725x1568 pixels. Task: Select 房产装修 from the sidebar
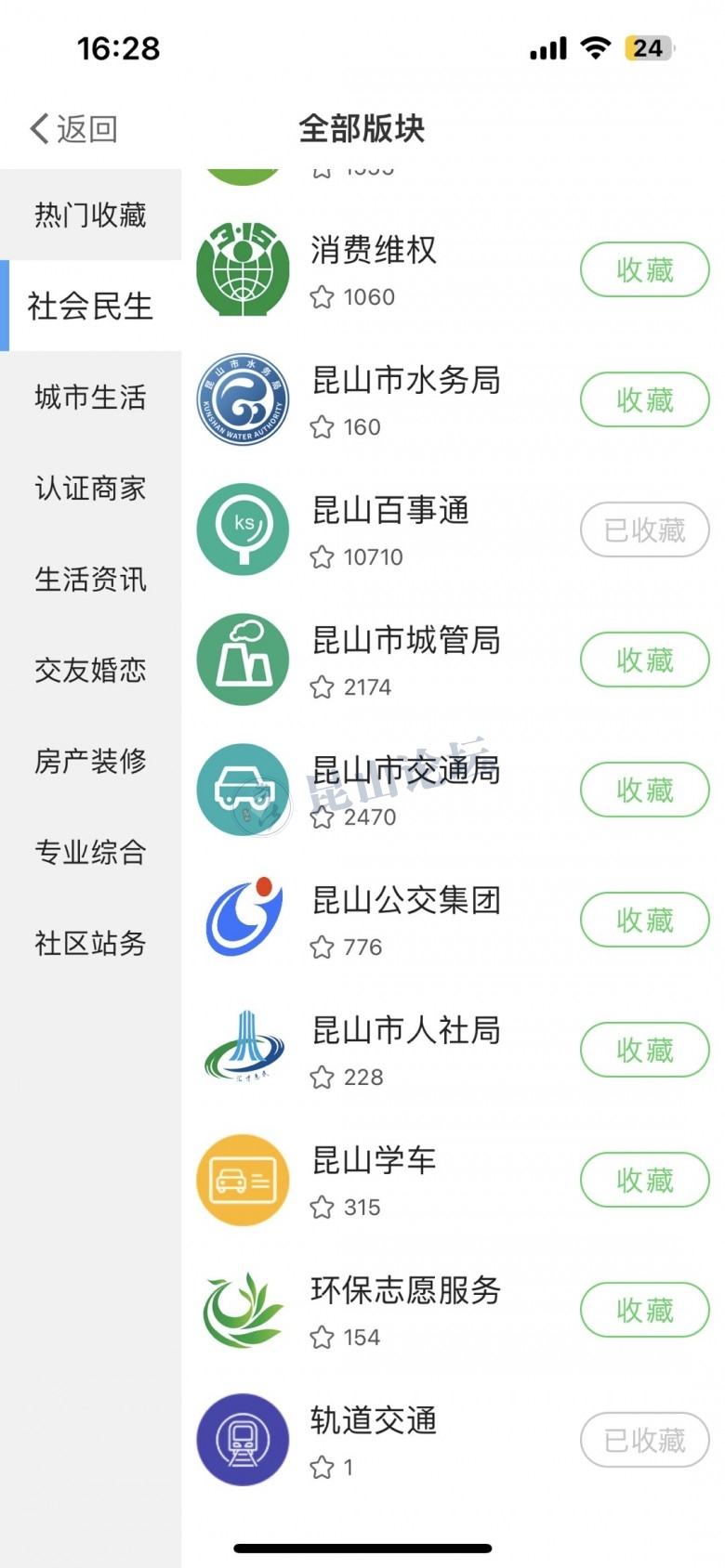[90, 762]
